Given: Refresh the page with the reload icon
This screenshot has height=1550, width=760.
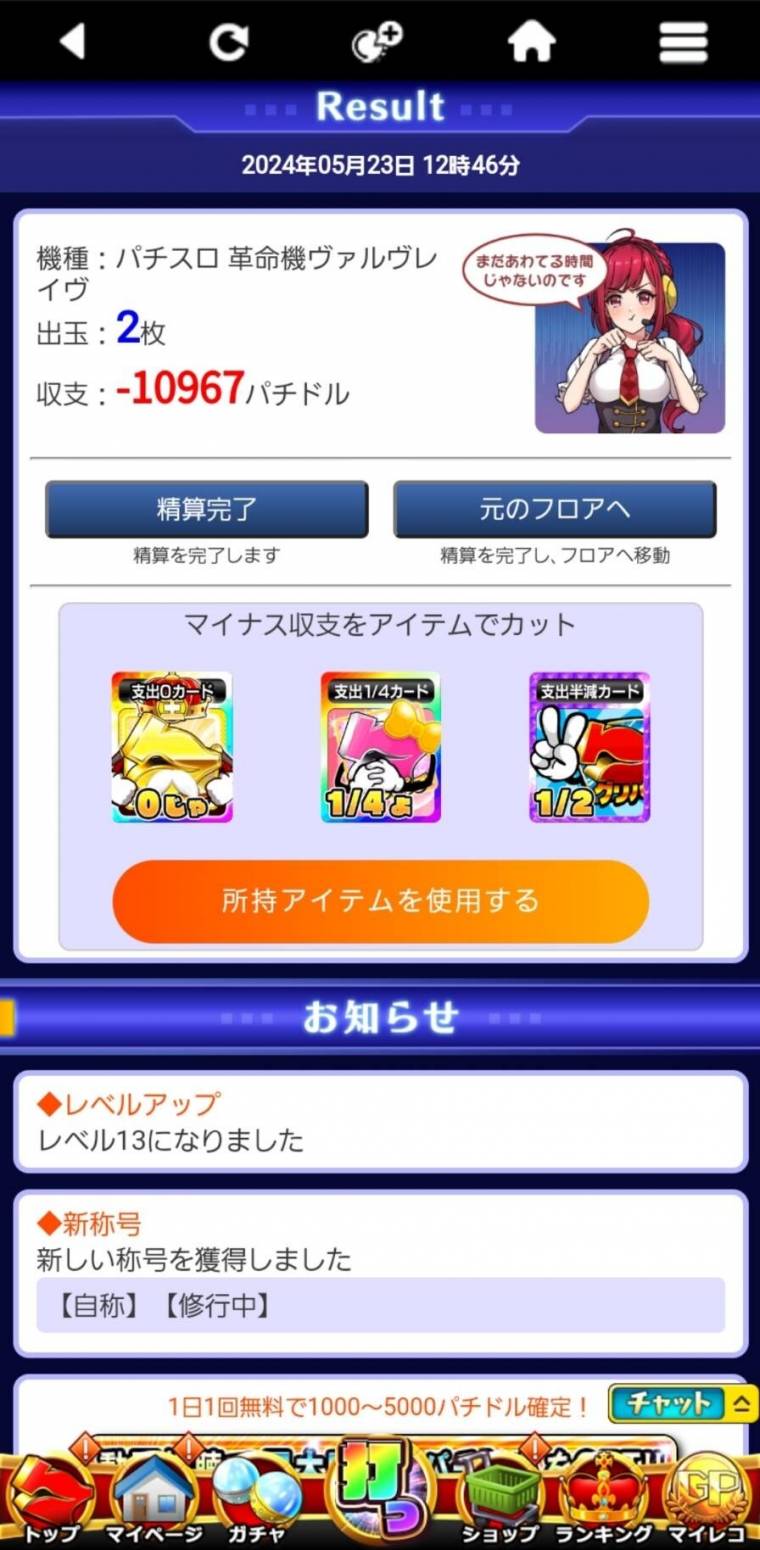Looking at the screenshot, I should [x=228, y=40].
